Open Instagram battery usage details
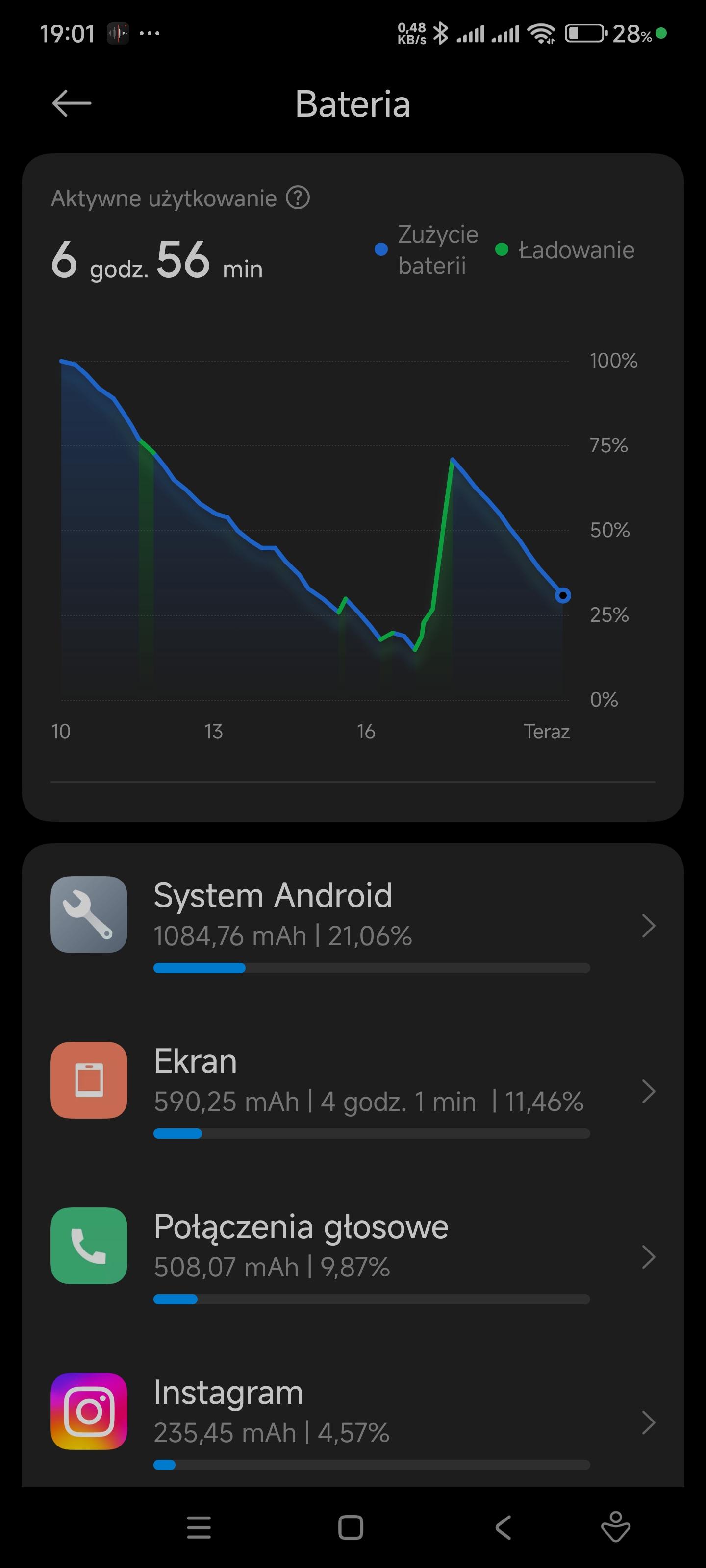This screenshot has height=1568, width=706. click(353, 1422)
